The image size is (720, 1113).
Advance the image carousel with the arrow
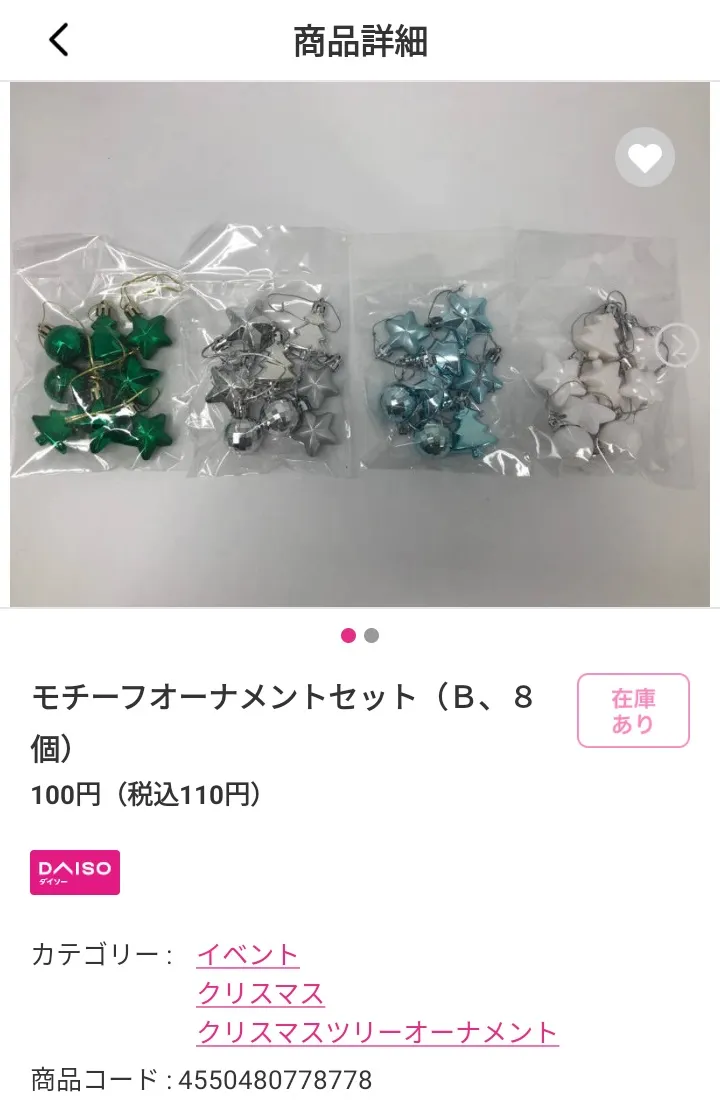click(x=678, y=345)
